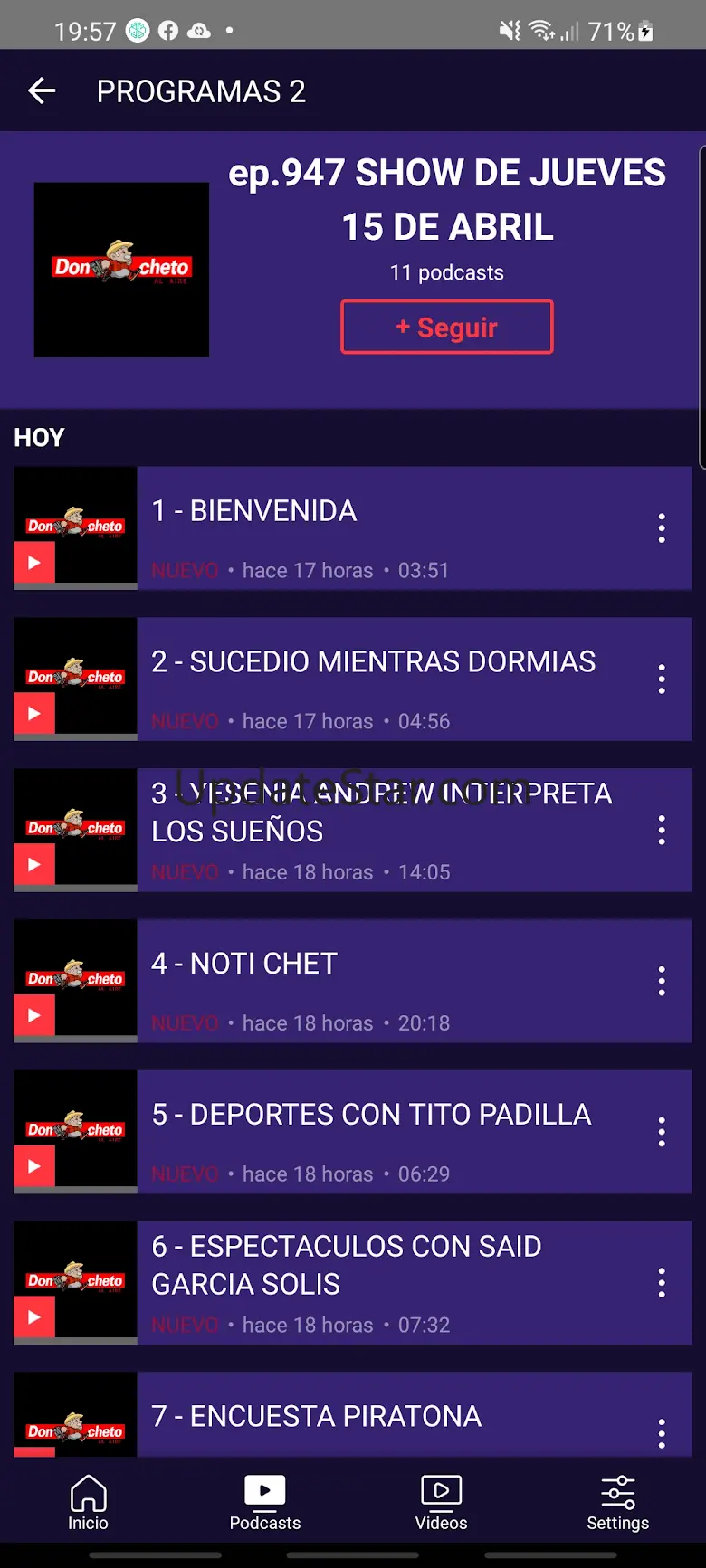Switch to the Videos tab
Viewport: 706px width, 1568px height.
click(x=441, y=1503)
